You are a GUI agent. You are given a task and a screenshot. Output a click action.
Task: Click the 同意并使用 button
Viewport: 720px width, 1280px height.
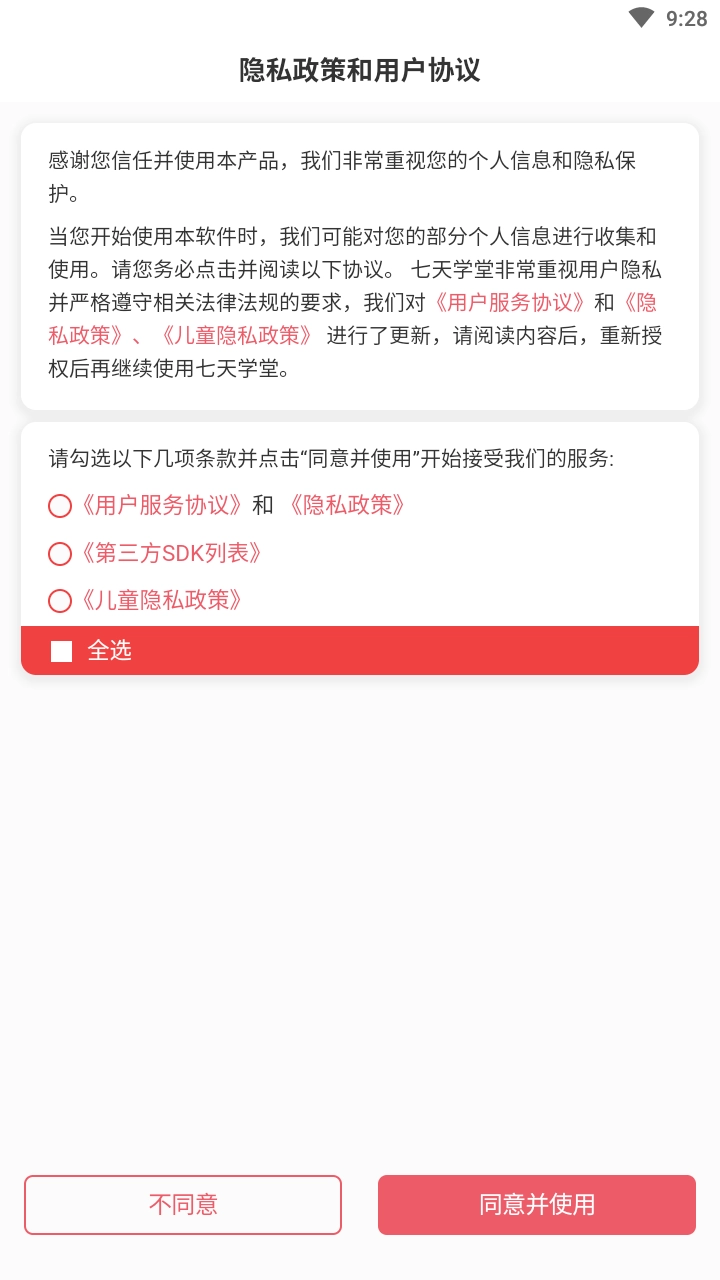(x=537, y=1205)
